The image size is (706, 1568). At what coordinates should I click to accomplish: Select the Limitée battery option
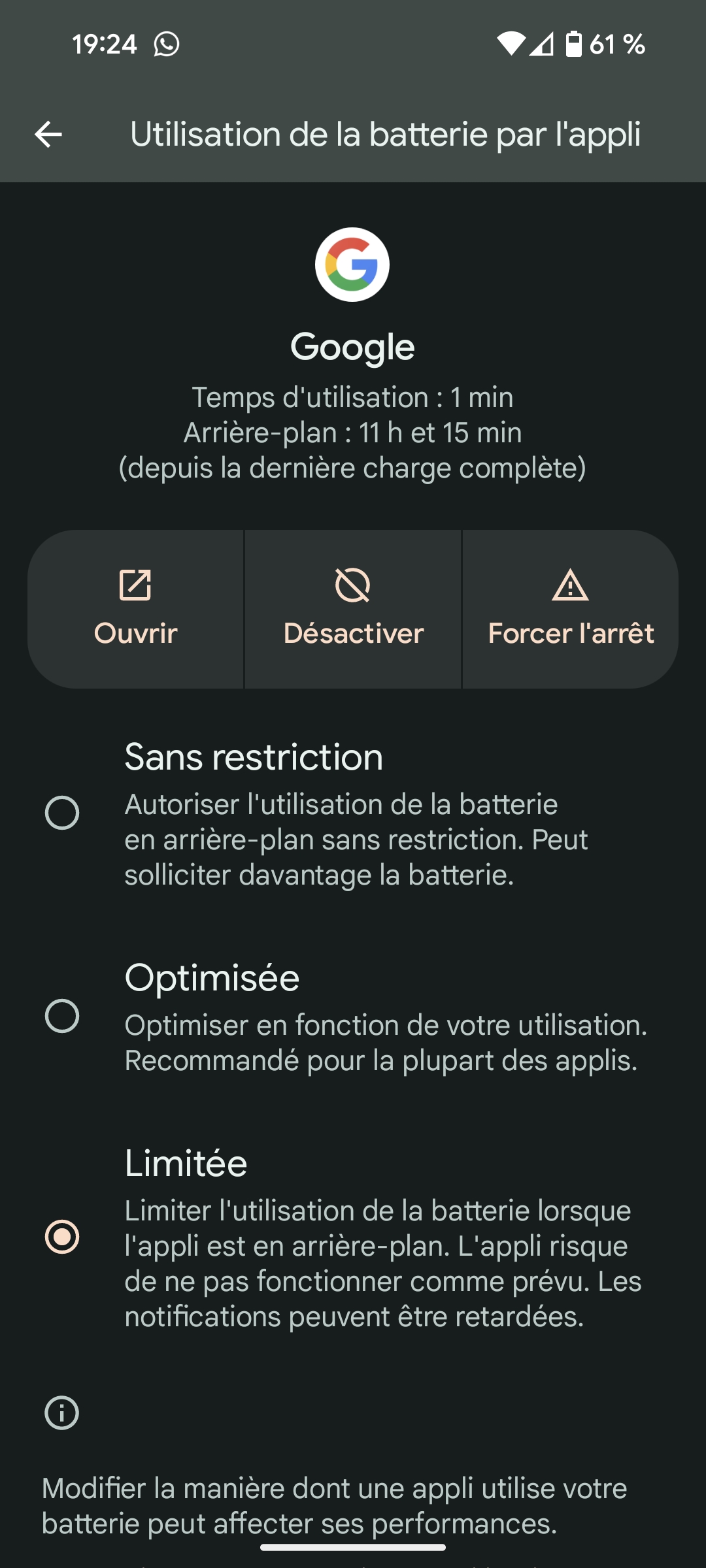[62, 1237]
